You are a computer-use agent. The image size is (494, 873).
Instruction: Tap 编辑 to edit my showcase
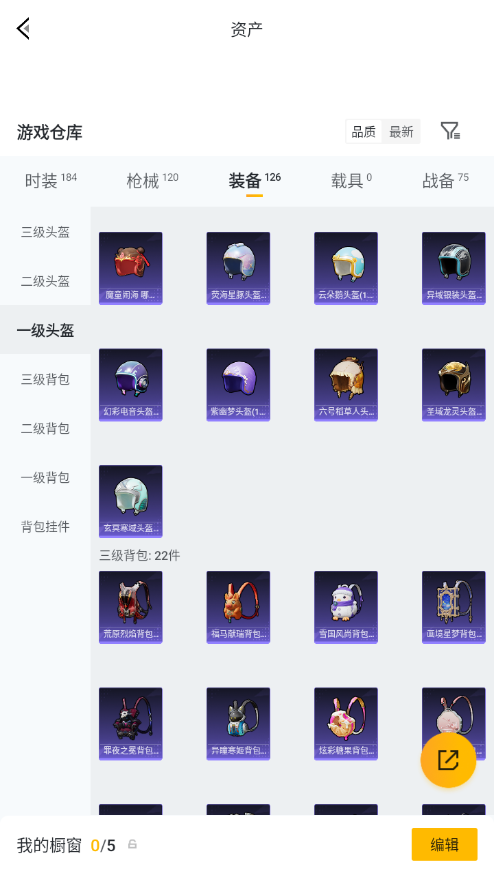(x=444, y=845)
